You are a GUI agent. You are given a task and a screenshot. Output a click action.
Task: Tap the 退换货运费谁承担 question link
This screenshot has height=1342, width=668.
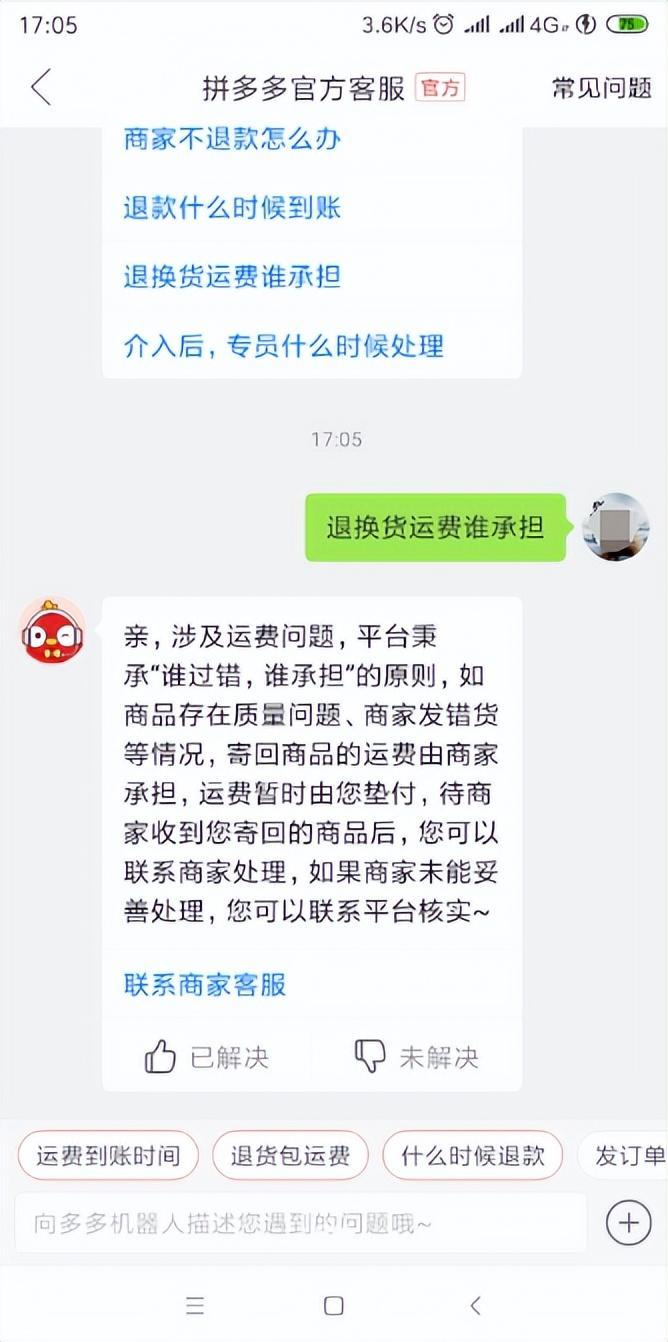232,276
